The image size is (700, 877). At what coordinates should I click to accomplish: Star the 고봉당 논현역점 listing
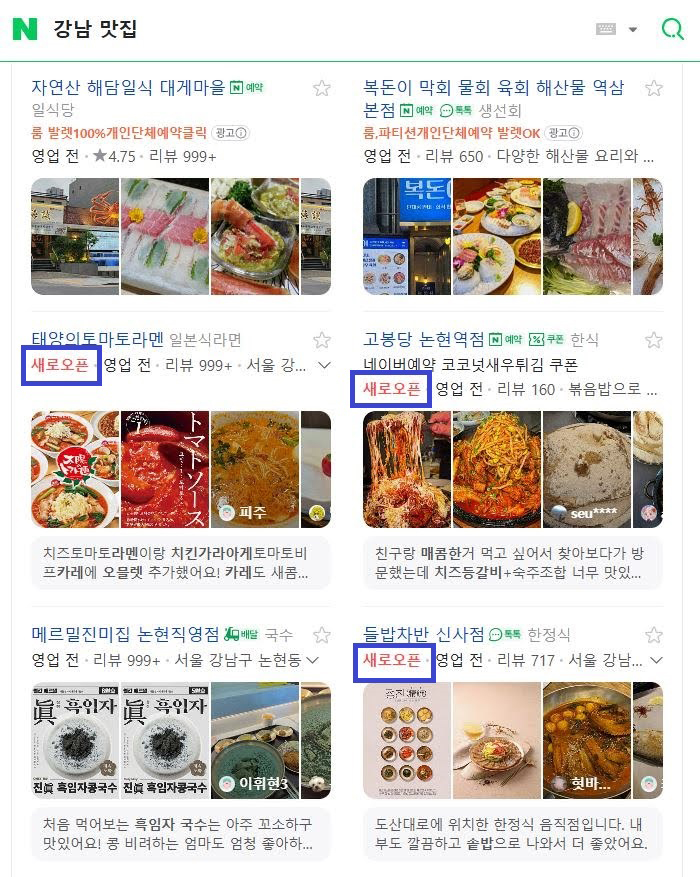[654, 340]
